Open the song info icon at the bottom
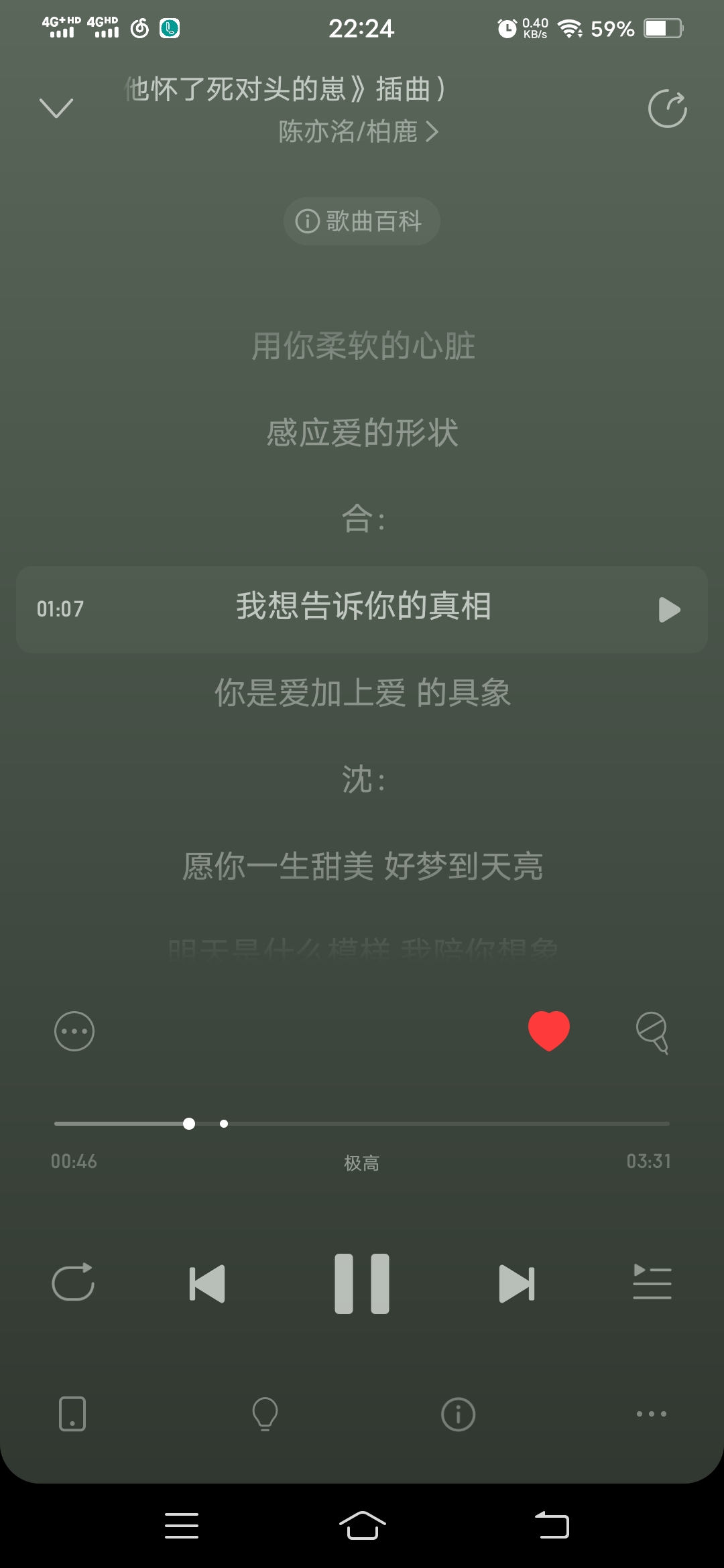This screenshot has height=1568, width=724. pos(459,1414)
